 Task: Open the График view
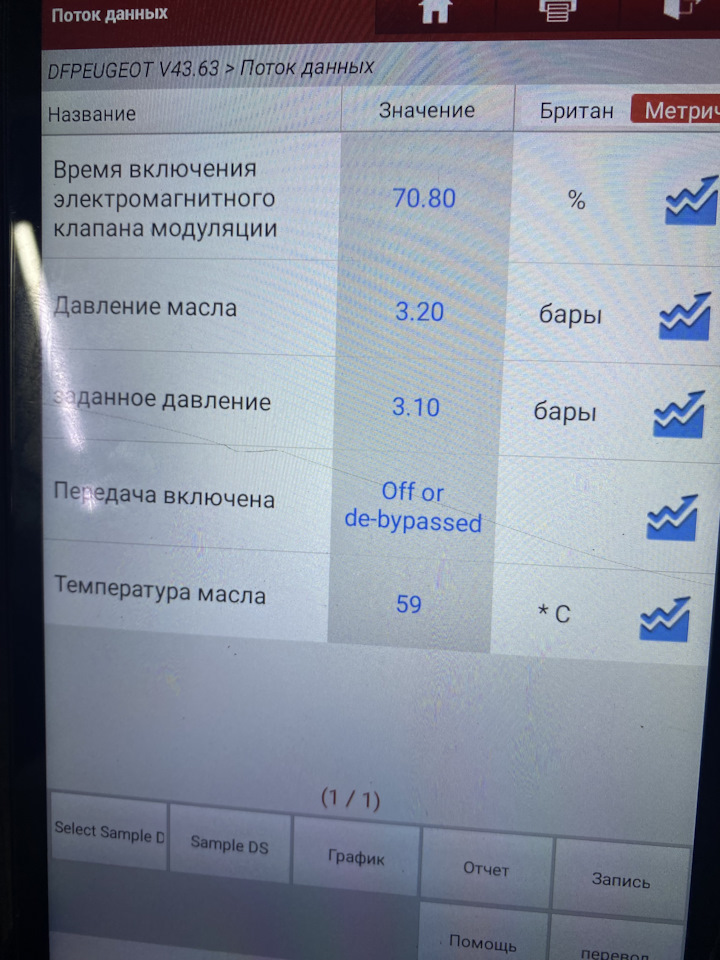pos(356,857)
